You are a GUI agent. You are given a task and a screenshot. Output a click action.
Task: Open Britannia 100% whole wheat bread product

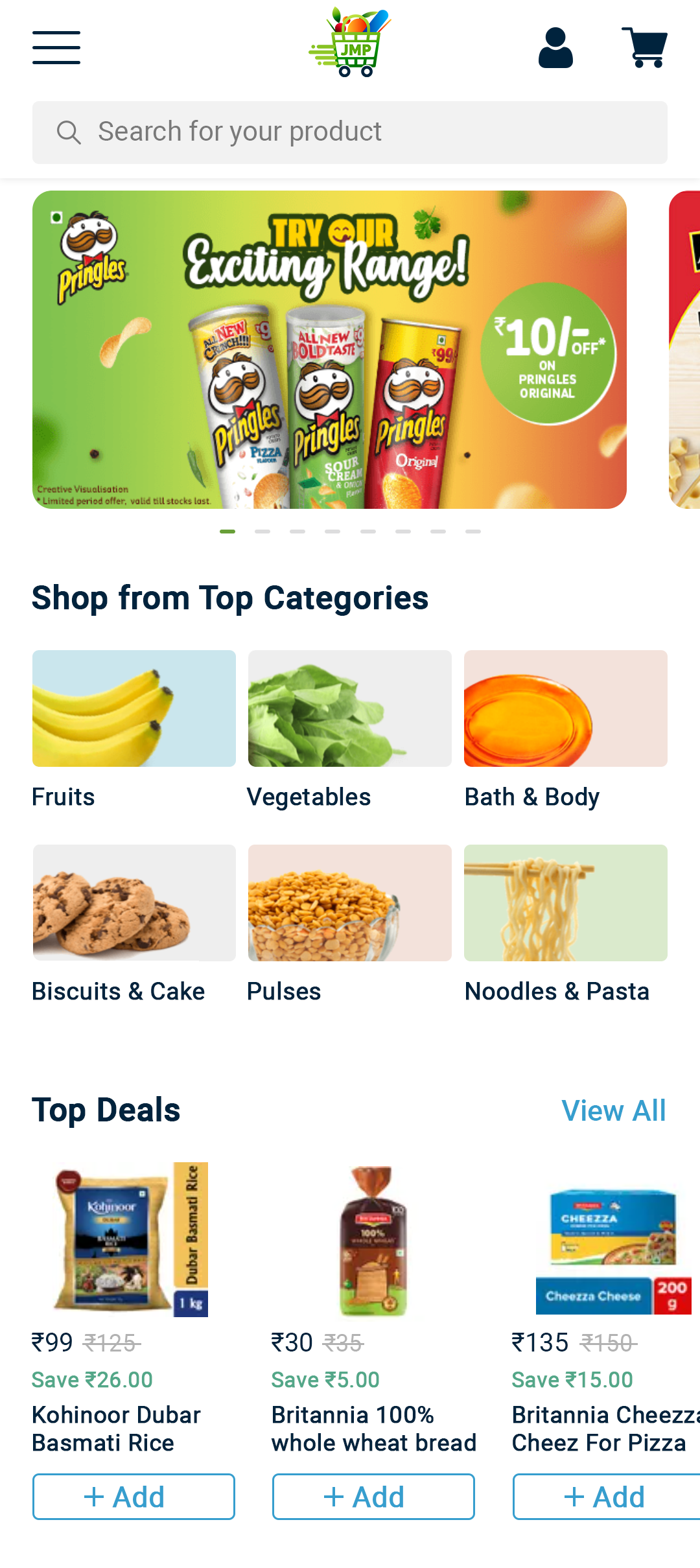point(373,1239)
